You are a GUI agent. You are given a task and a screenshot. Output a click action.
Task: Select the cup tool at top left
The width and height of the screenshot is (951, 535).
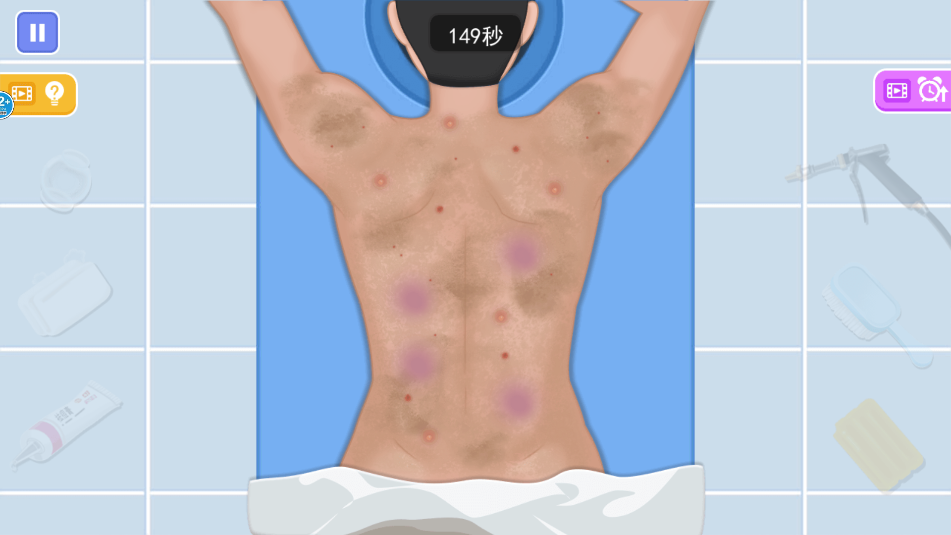[67, 180]
